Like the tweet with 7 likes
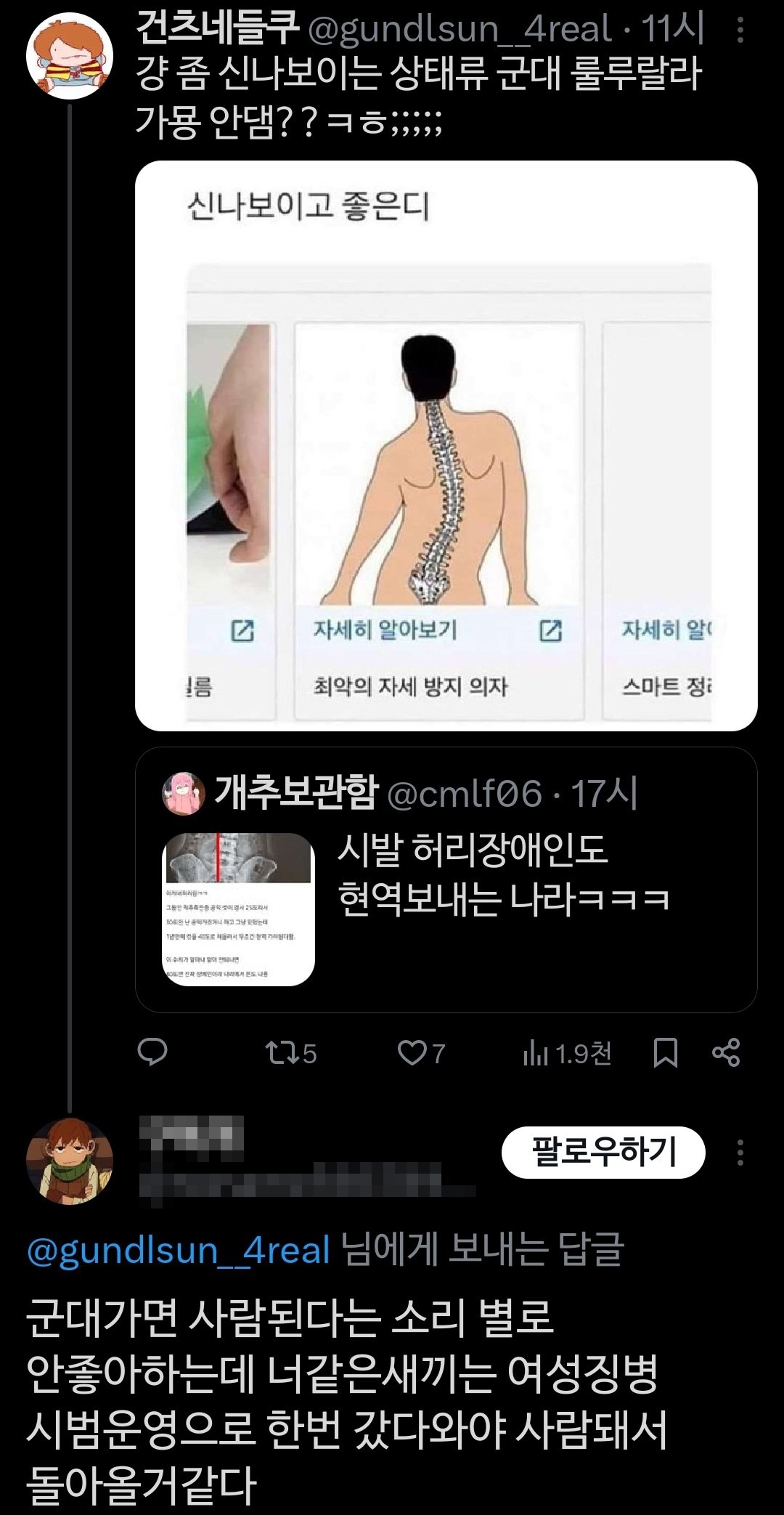The height and width of the screenshot is (1515, 784). tap(421, 1052)
